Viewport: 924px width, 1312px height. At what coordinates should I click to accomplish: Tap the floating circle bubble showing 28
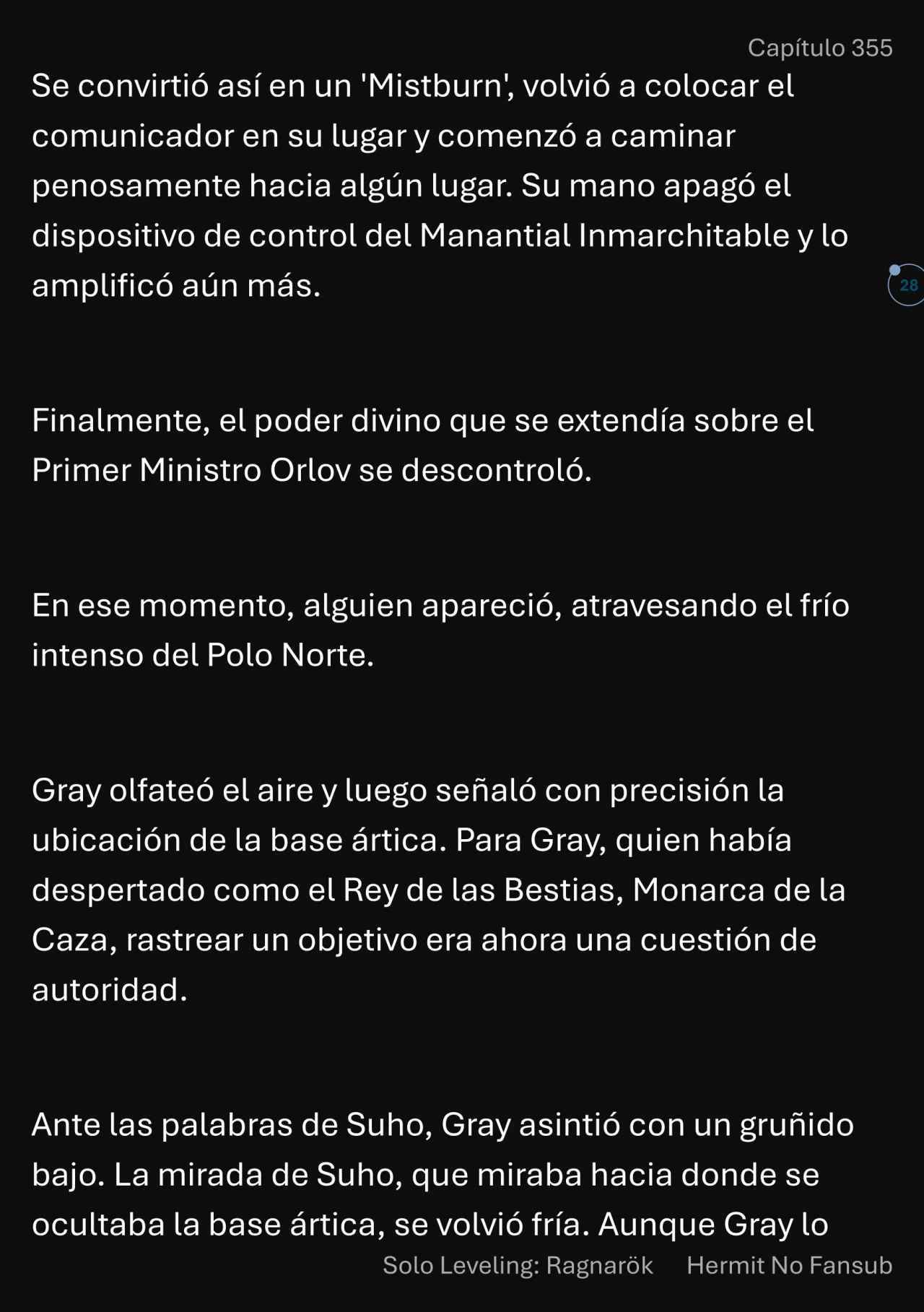click(907, 285)
